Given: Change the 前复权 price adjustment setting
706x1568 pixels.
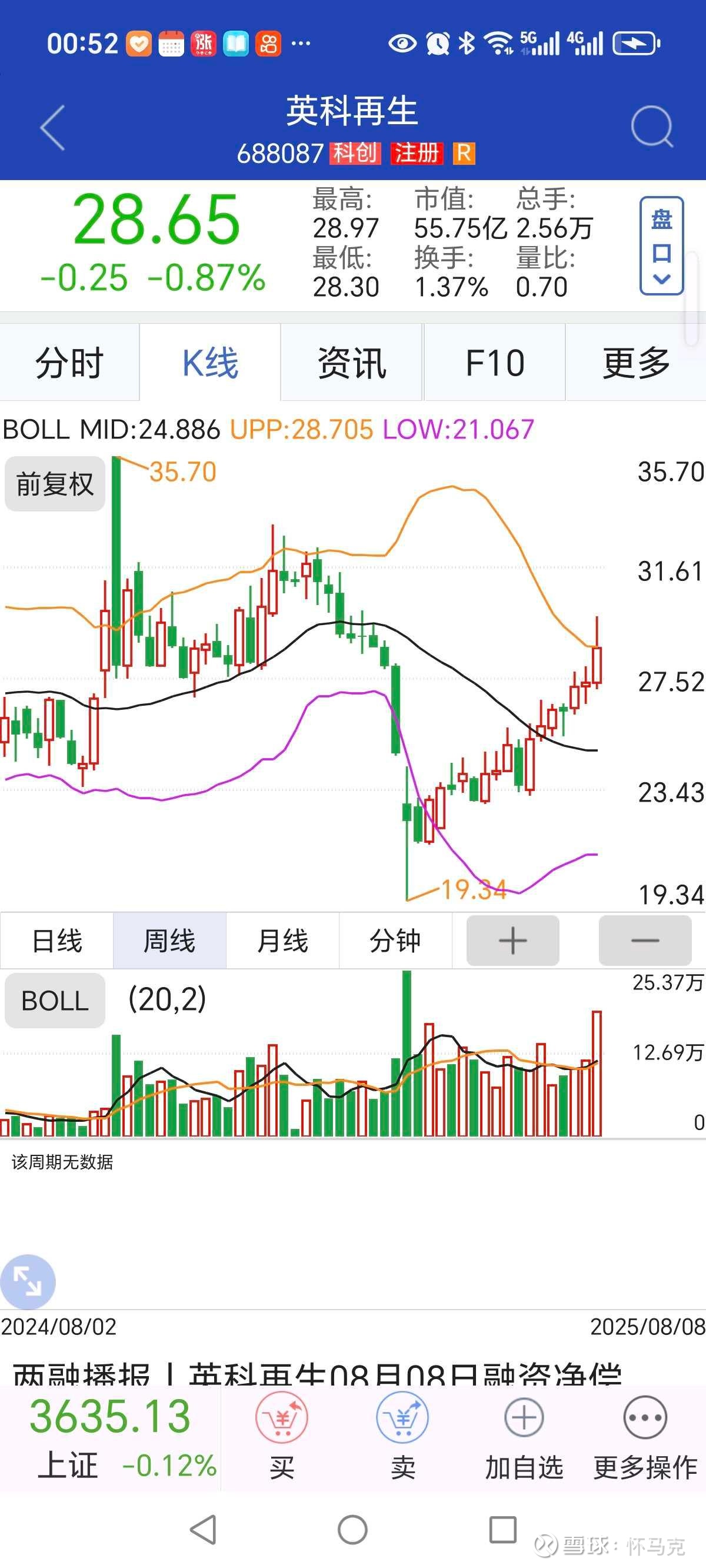Looking at the screenshot, I should (x=55, y=484).
